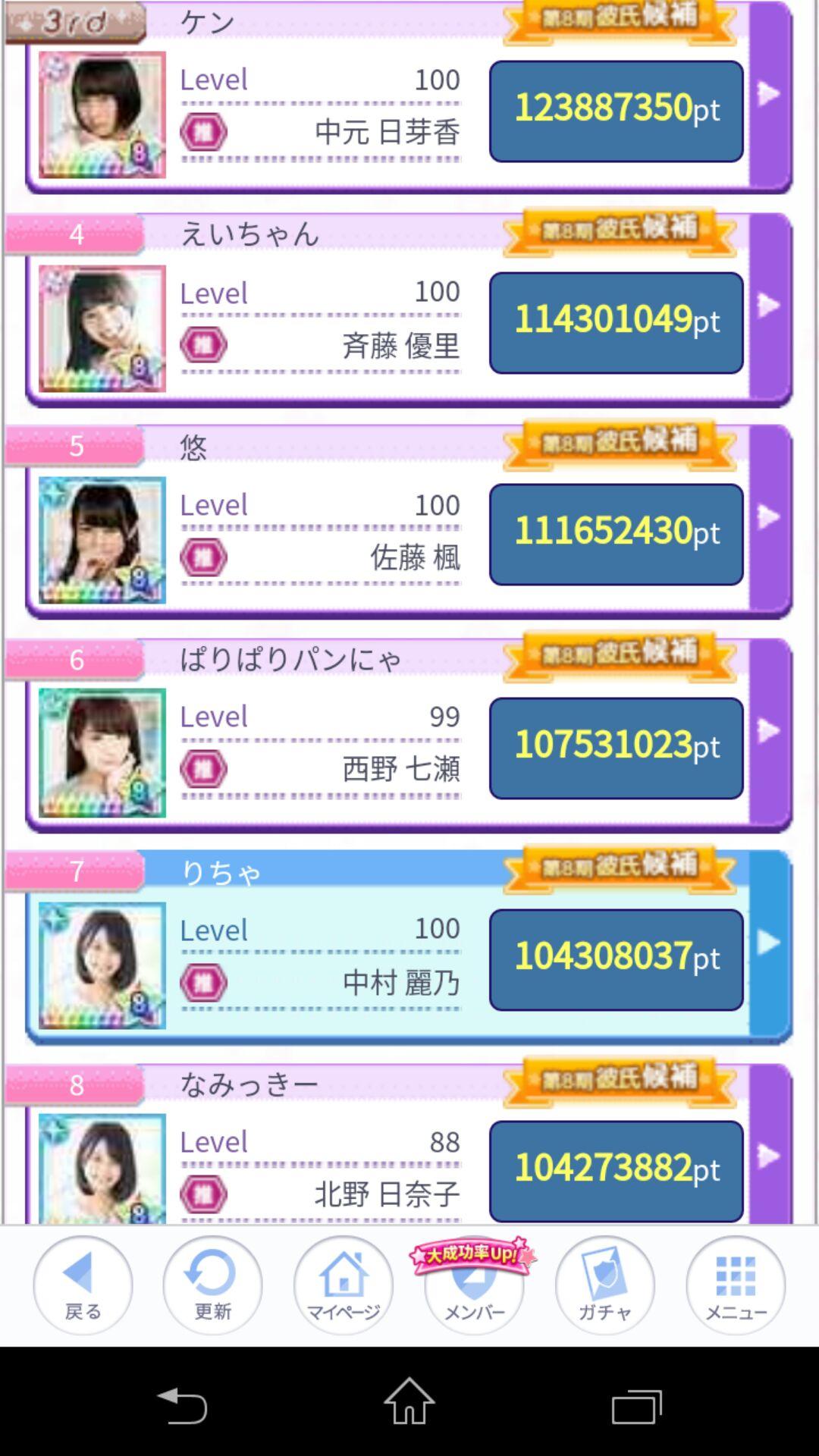Image resolution: width=819 pixels, height=1456 pixels.
Task: Open なみっきー's rank 8 entry
Action: click(x=769, y=1156)
